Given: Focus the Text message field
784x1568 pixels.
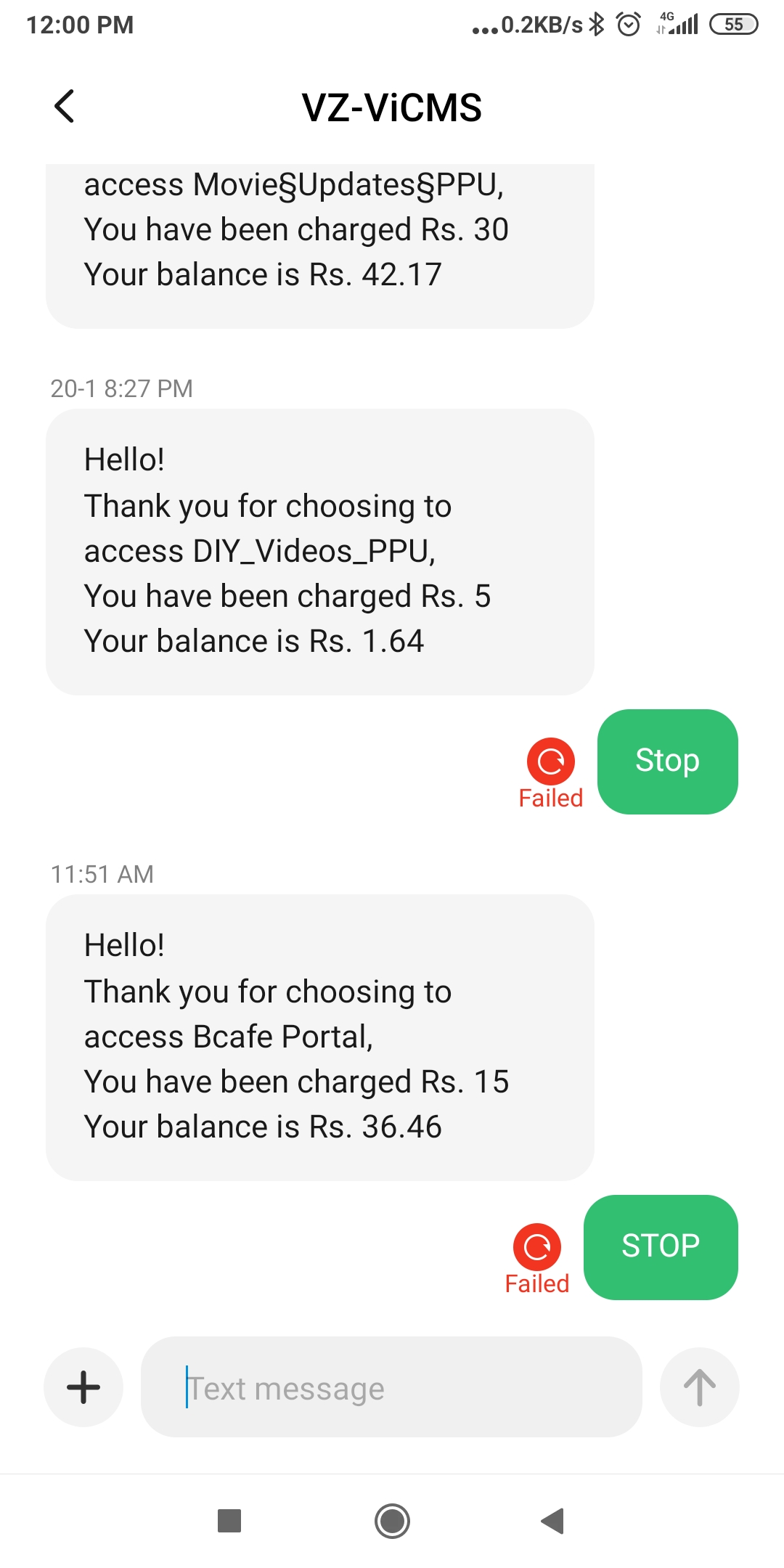Looking at the screenshot, I should click(392, 1387).
